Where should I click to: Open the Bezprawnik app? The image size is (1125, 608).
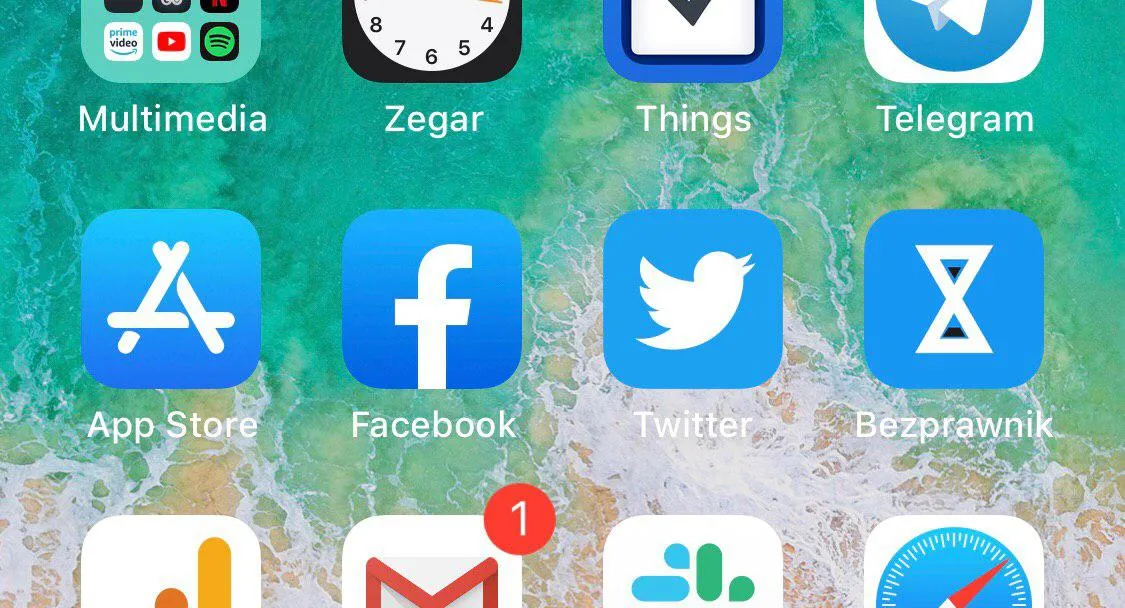954,299
